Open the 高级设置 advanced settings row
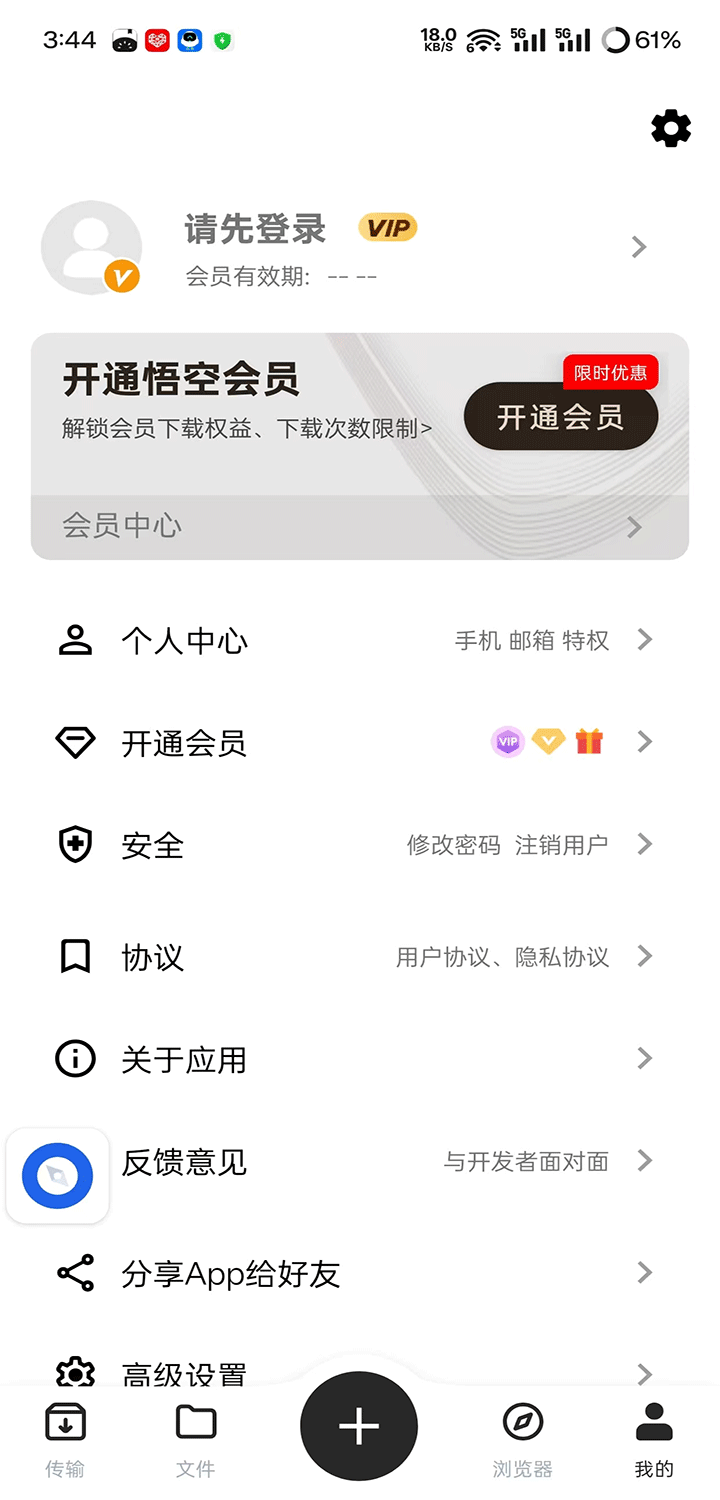Image resolution: width=720 pixels, height=1500 pixels. [x=359, y=1372]
